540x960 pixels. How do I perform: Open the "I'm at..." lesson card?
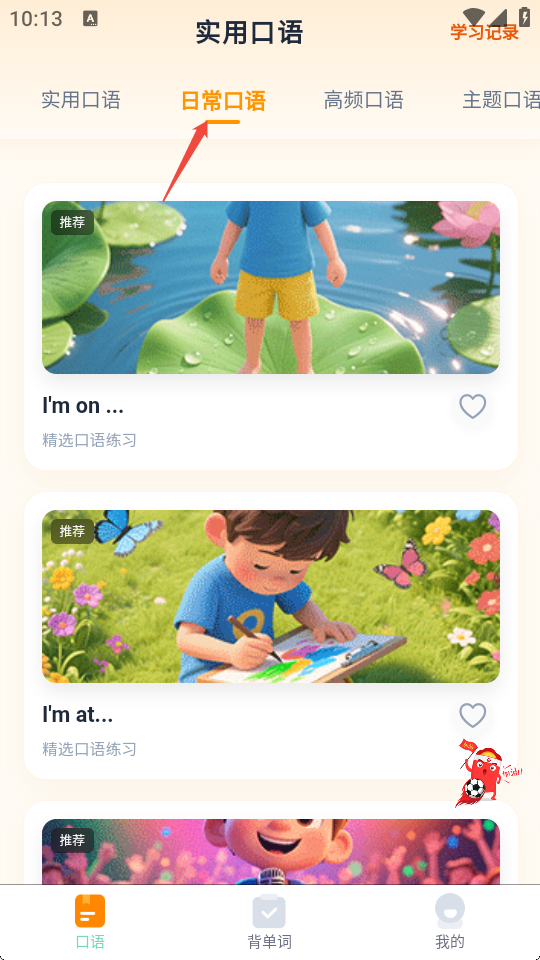tap(271, 636)
